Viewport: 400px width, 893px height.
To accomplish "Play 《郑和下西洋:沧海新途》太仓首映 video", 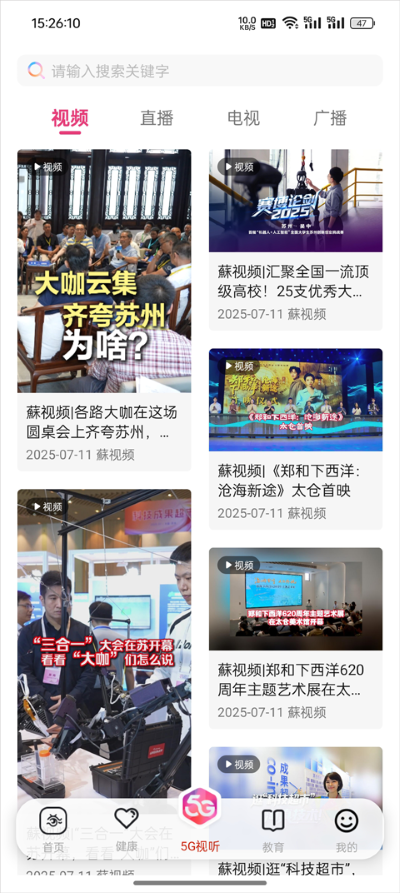I will (296, 439).
